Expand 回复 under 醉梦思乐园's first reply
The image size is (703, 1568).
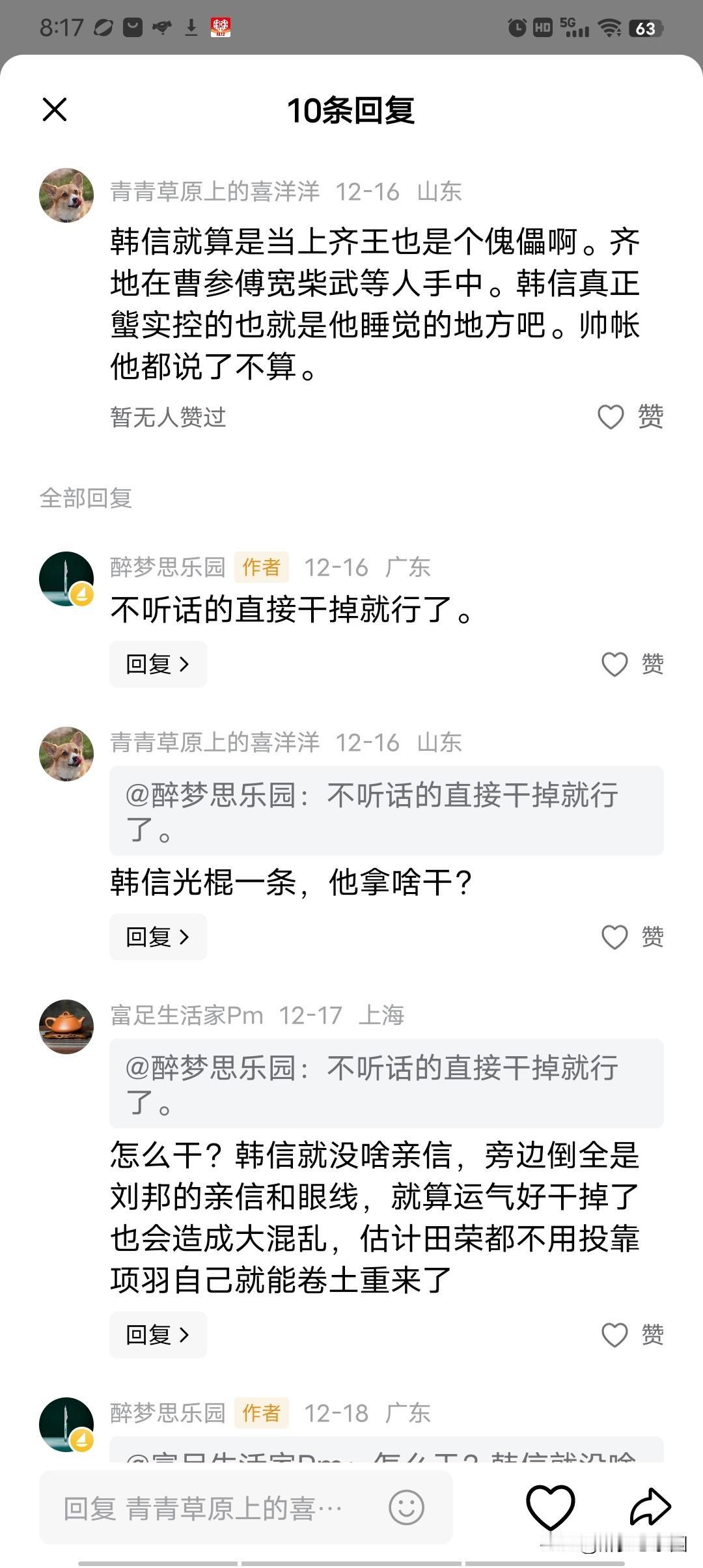pos(158,664)
